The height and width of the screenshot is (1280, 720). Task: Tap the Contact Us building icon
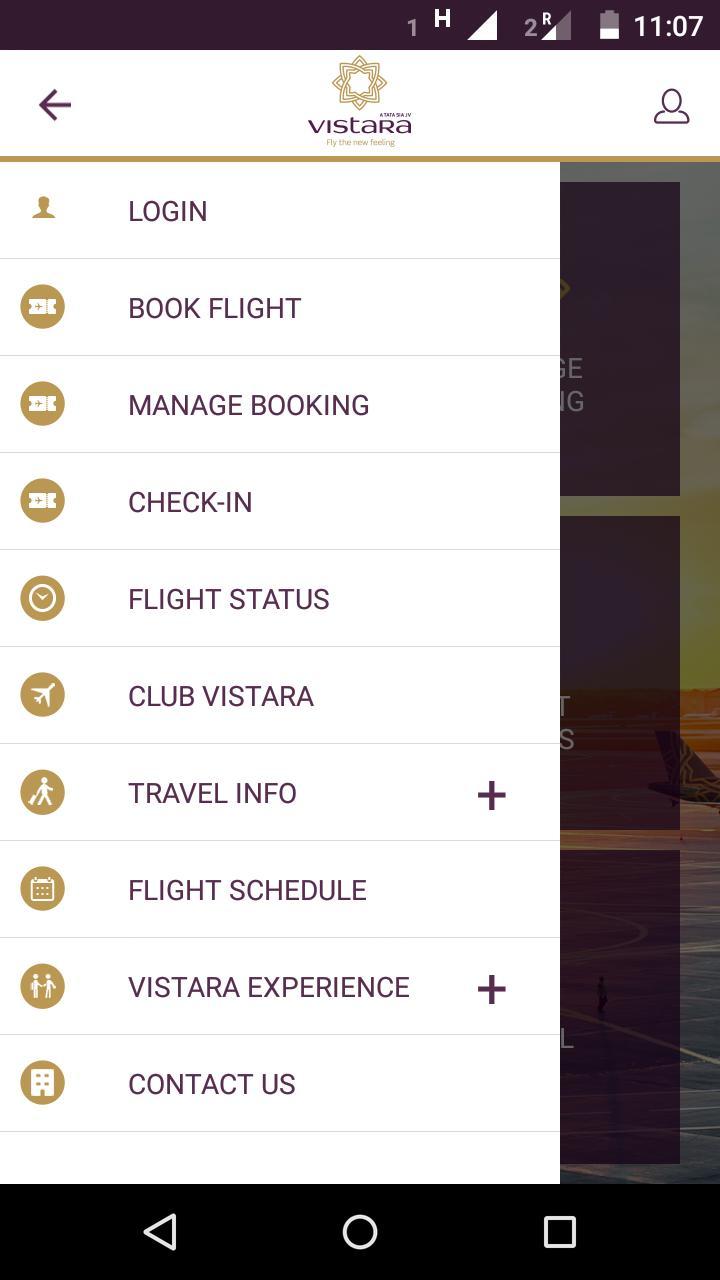click(42, 1082)
